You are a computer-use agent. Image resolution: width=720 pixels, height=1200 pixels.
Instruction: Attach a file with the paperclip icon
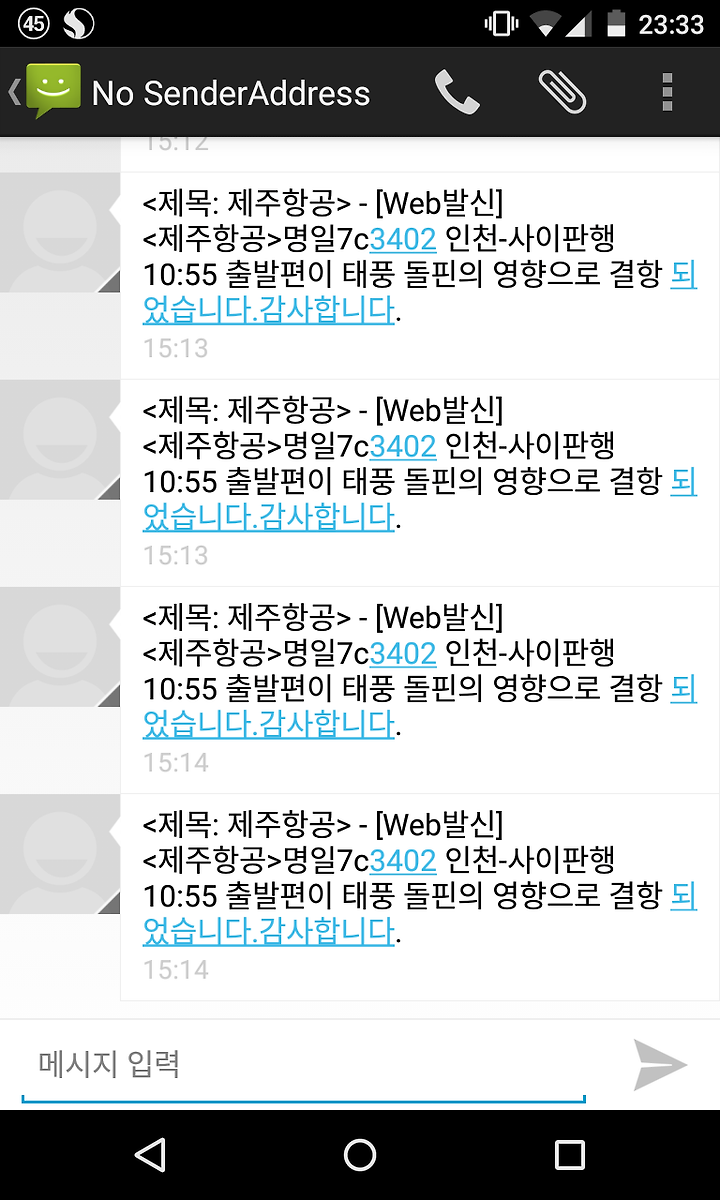pos(563,92)
